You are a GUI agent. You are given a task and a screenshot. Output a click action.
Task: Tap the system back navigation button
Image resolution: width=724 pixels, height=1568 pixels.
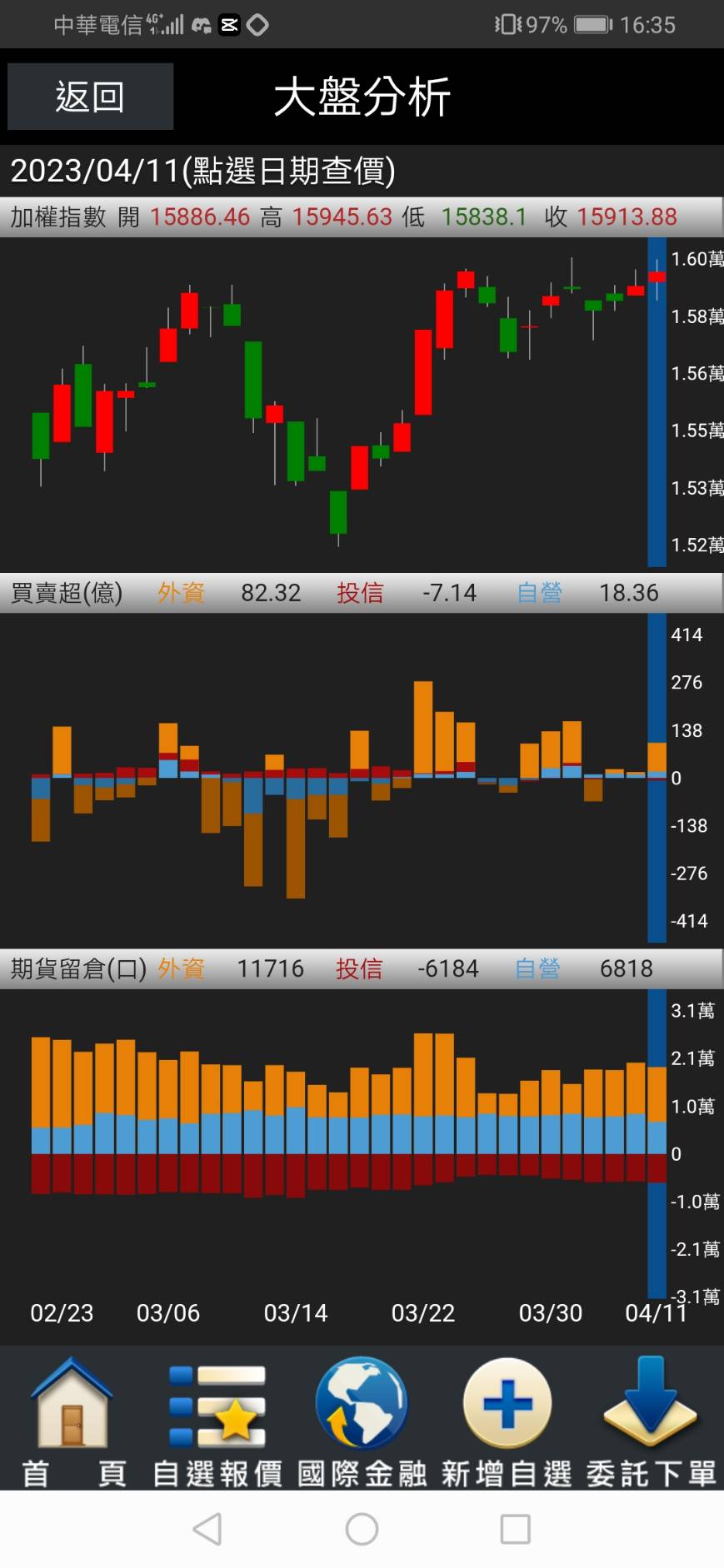[207, 1529]
